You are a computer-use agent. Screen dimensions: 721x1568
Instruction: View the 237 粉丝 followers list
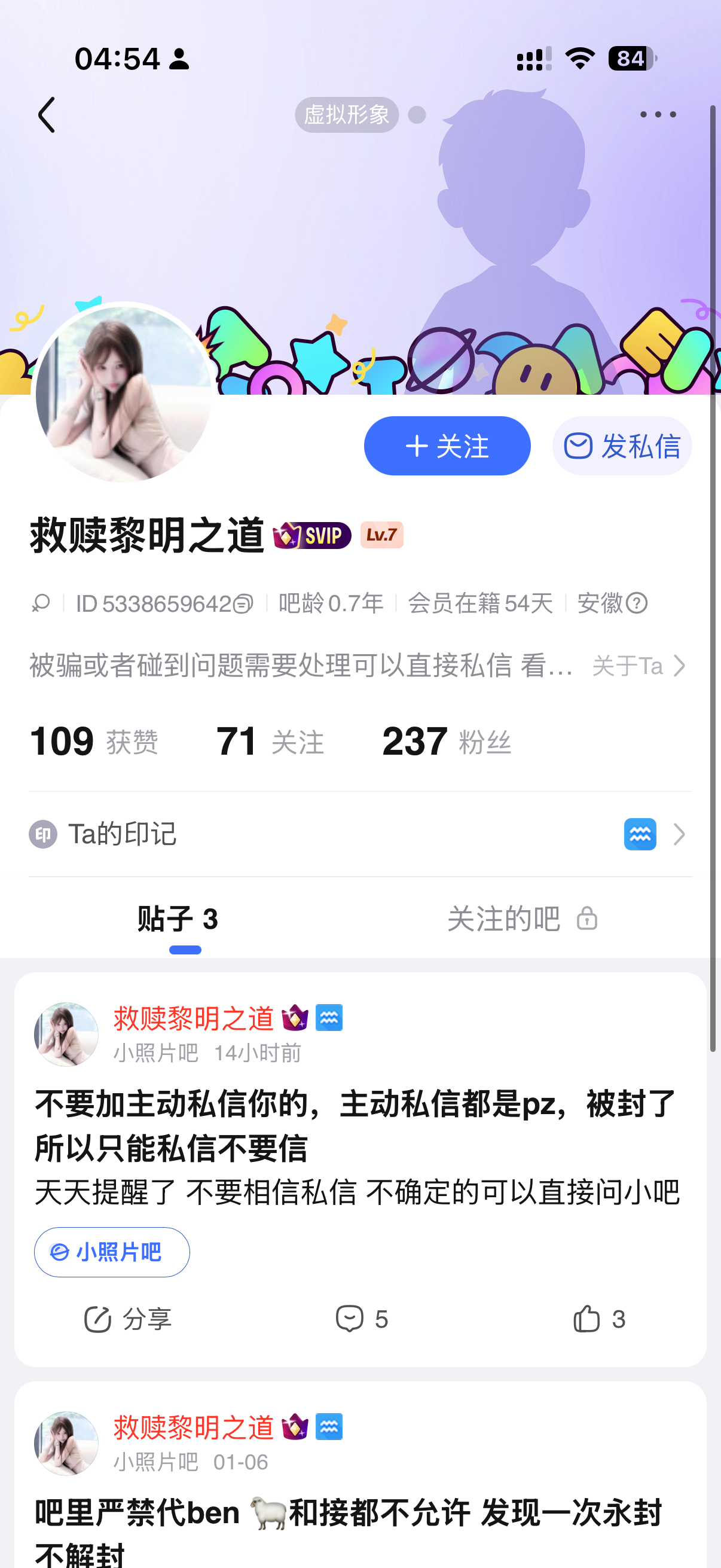point(446,742)
